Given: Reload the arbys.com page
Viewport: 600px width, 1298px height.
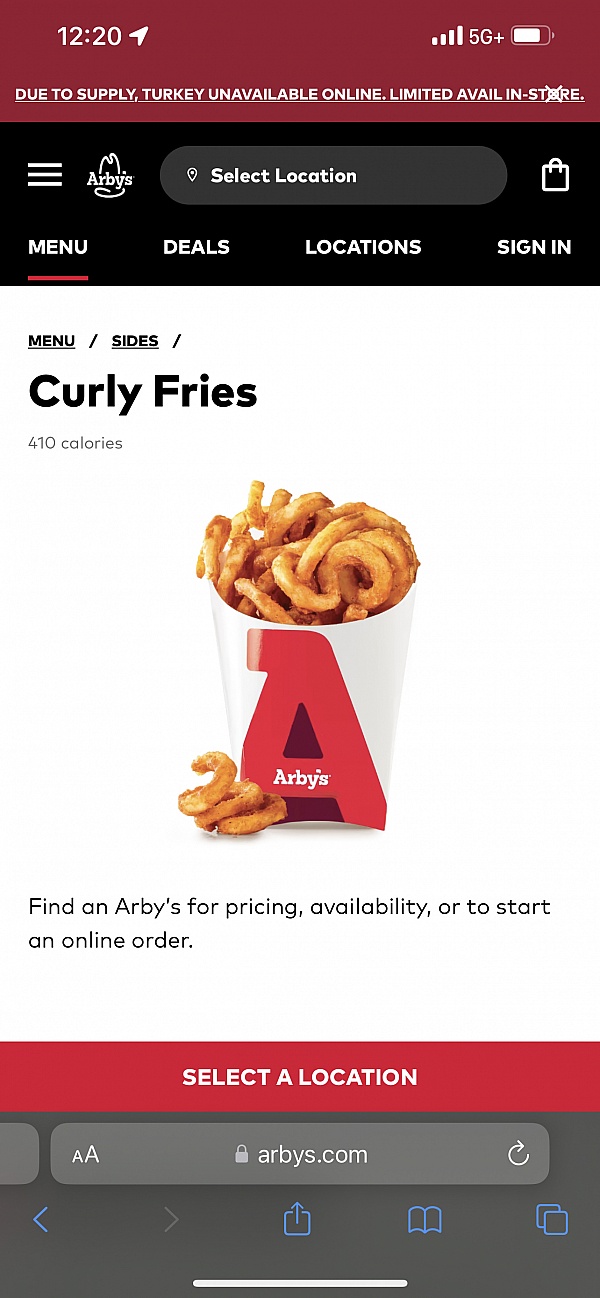Looking at the screenshot, I should 518,1155.
